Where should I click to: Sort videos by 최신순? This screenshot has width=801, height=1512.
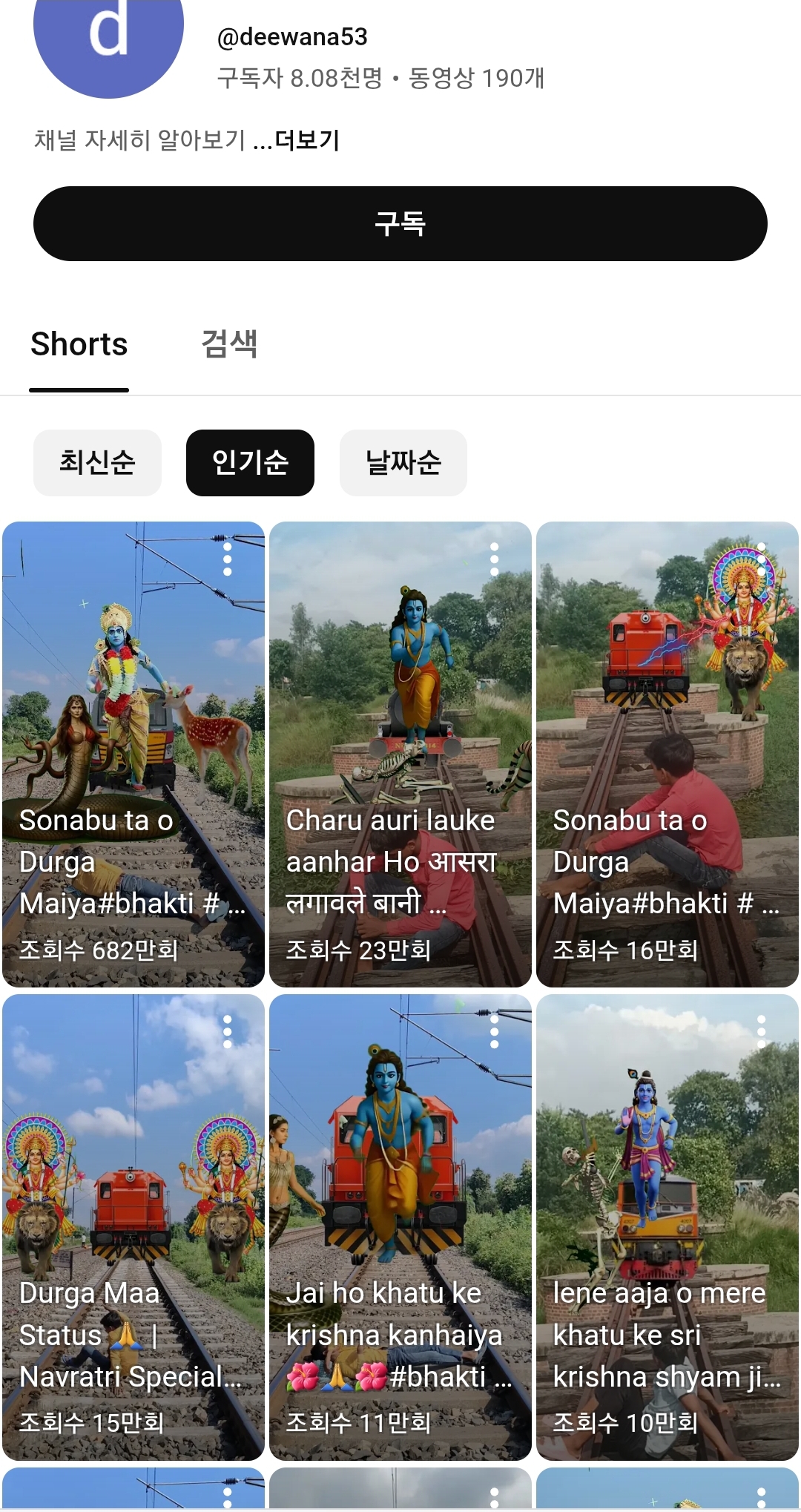(97, 462)
